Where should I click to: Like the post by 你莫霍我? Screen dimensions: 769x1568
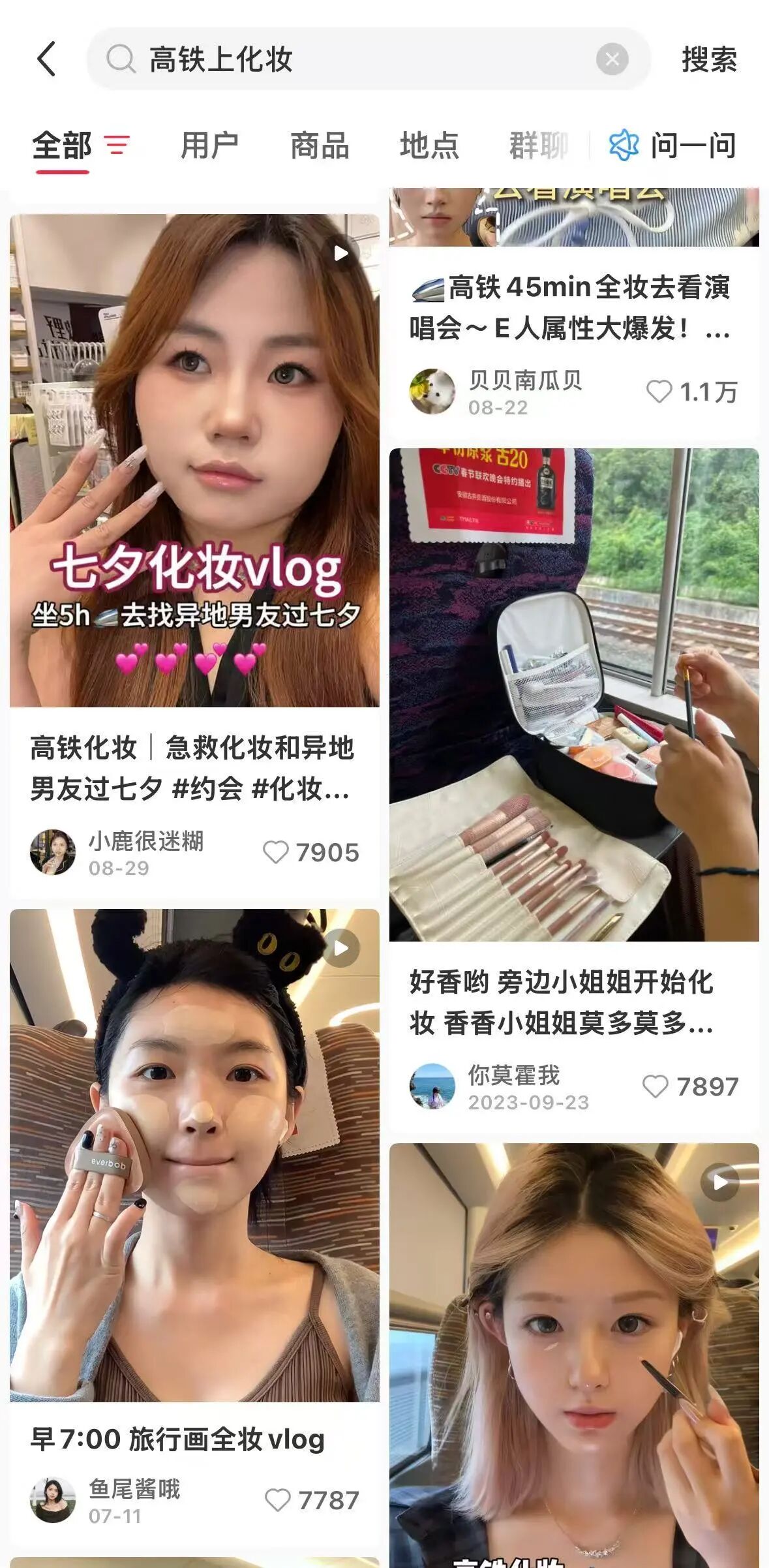(x=655, y=1086)
